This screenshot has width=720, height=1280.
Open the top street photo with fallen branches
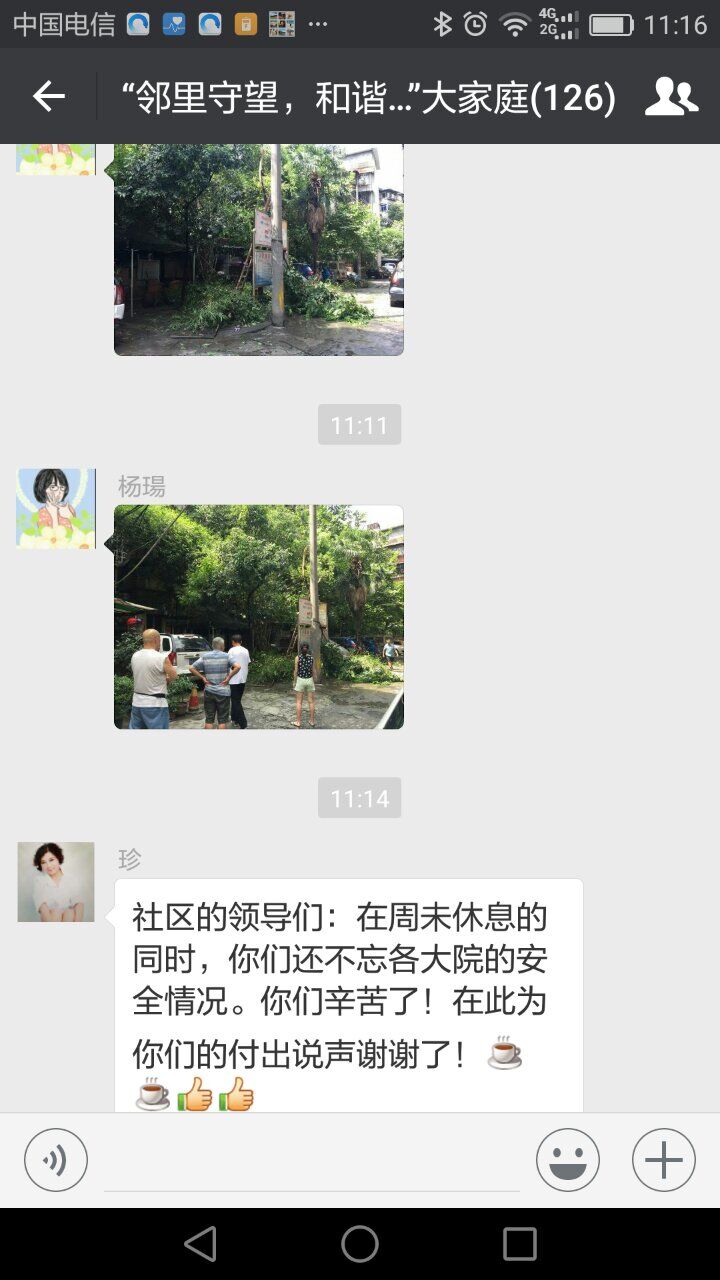point(258,249)
